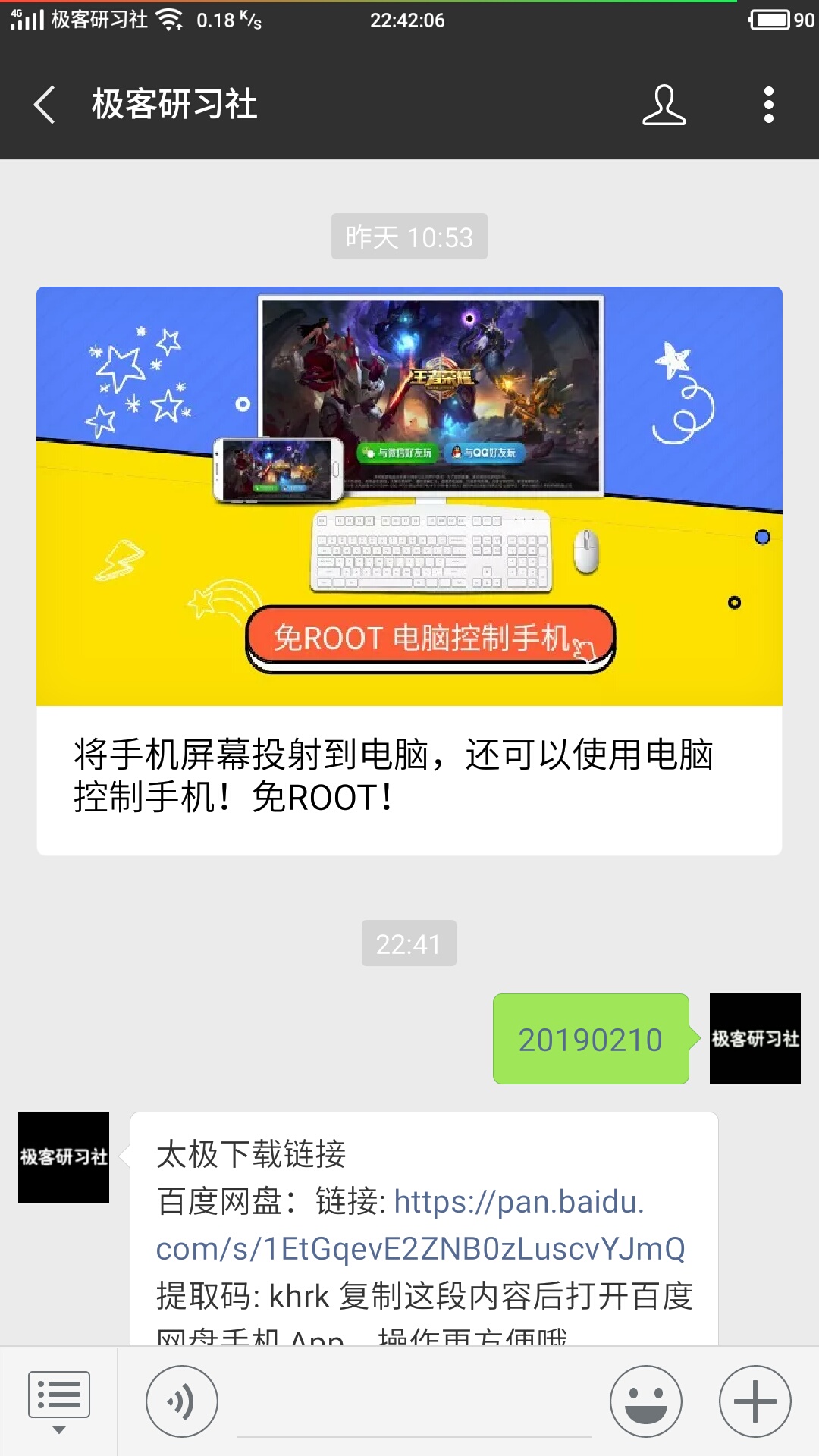Open the three-dot overflow menu
819x1456 pixels.
768,105
